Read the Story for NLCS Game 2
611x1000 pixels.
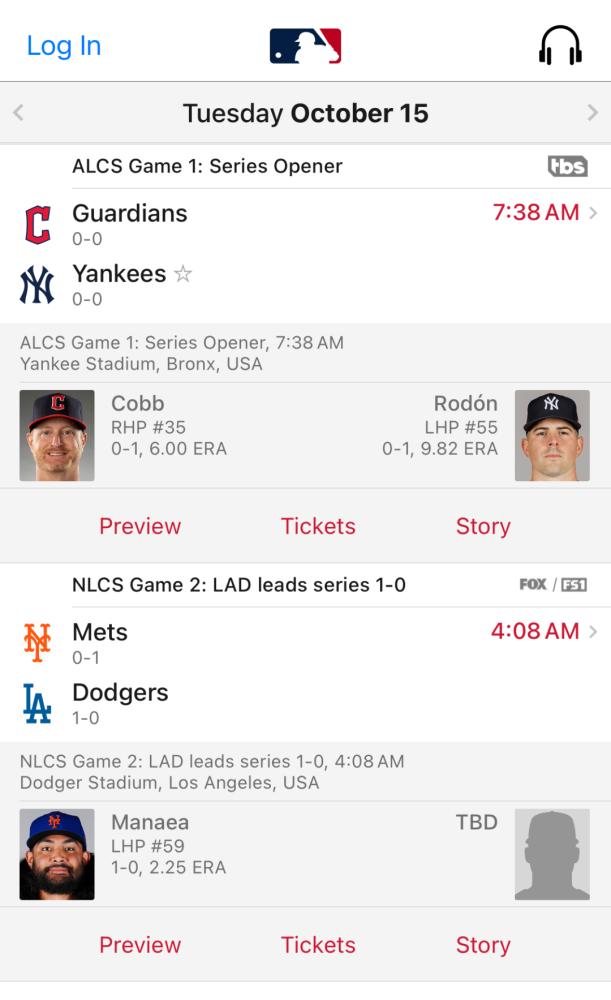coord(483,945)
